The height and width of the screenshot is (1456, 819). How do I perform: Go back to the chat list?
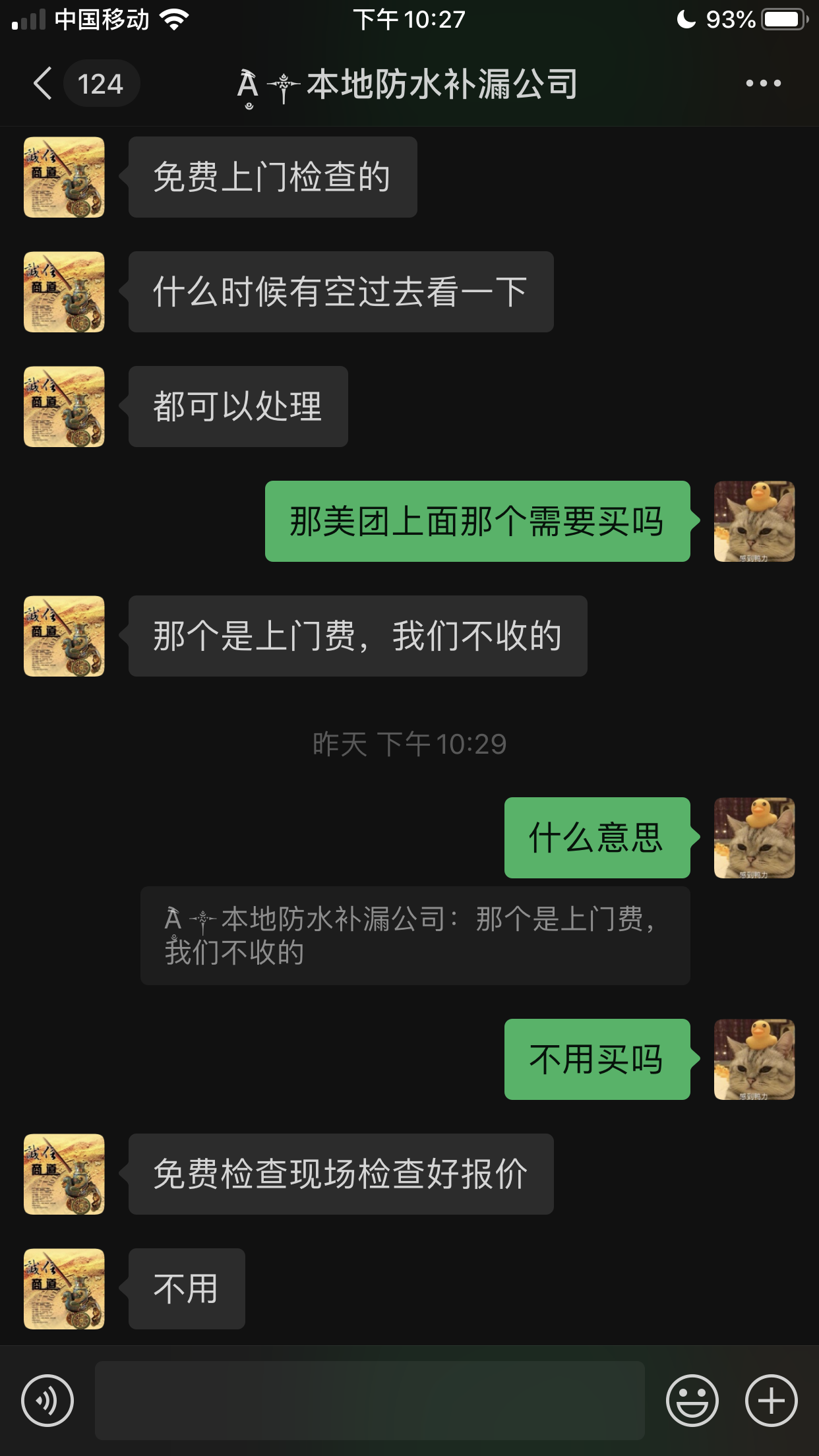click(x=44, y=84)
